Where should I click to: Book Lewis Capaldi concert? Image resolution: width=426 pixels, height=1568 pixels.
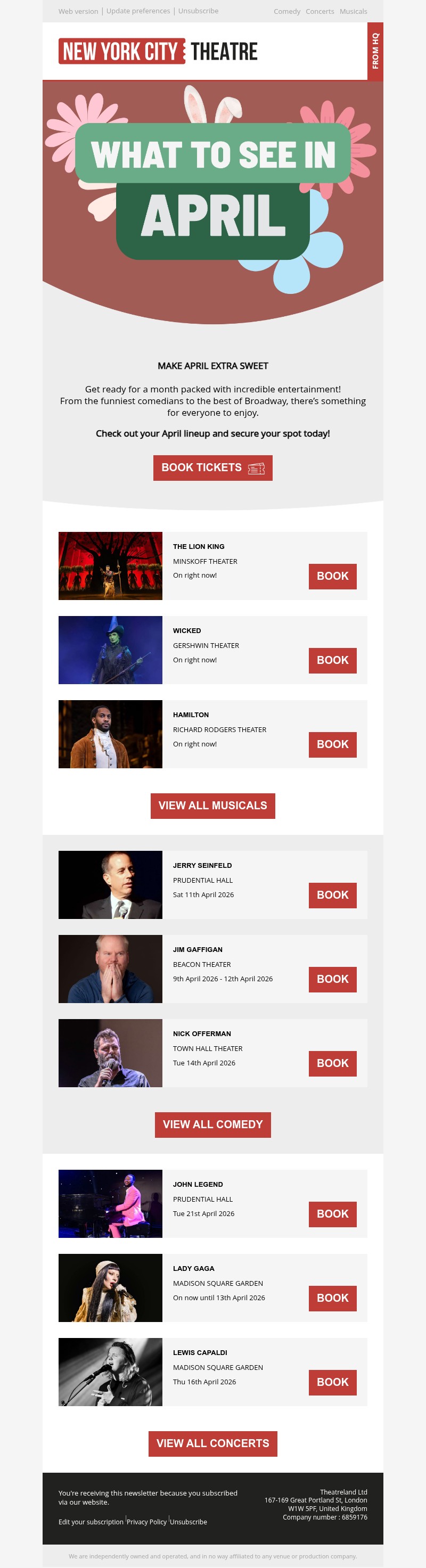click(x=332, y=1382)
